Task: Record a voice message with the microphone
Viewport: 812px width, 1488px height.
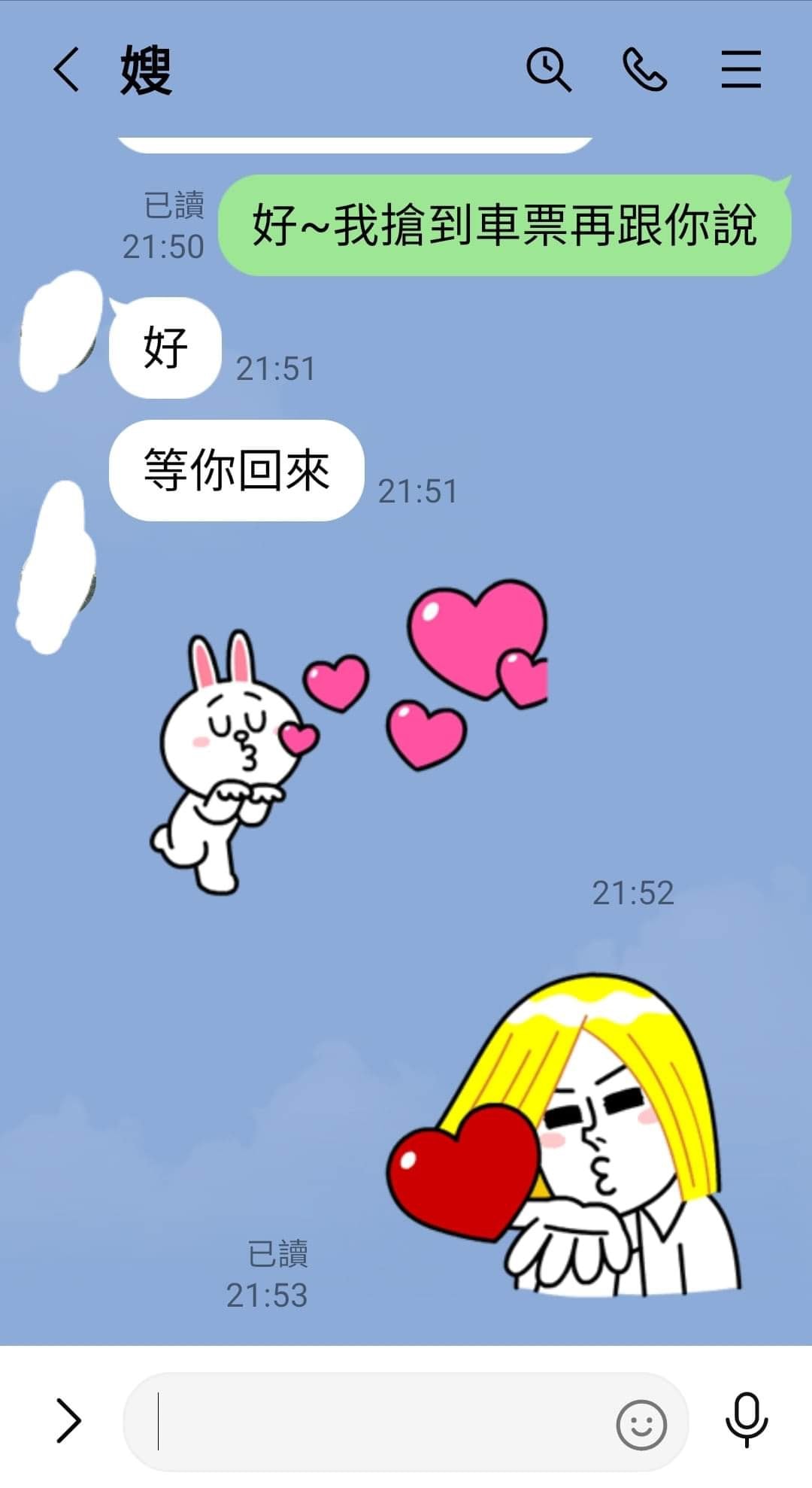Action: [746, 1420]
